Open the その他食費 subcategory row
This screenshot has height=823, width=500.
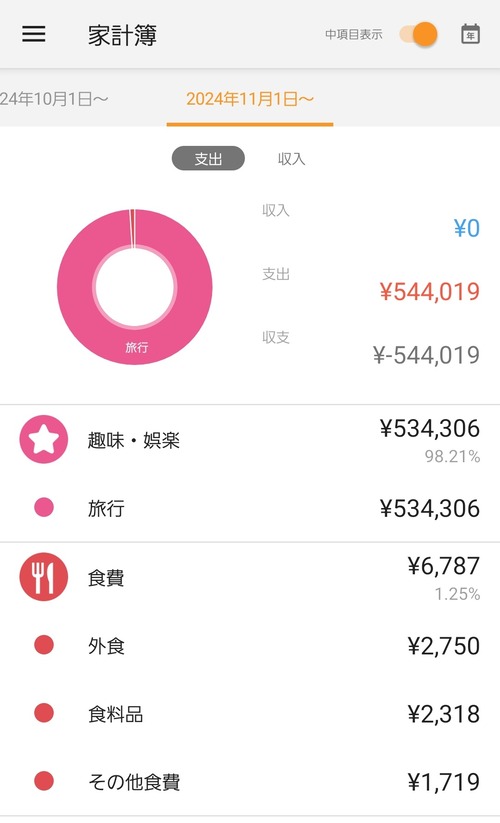250,782
